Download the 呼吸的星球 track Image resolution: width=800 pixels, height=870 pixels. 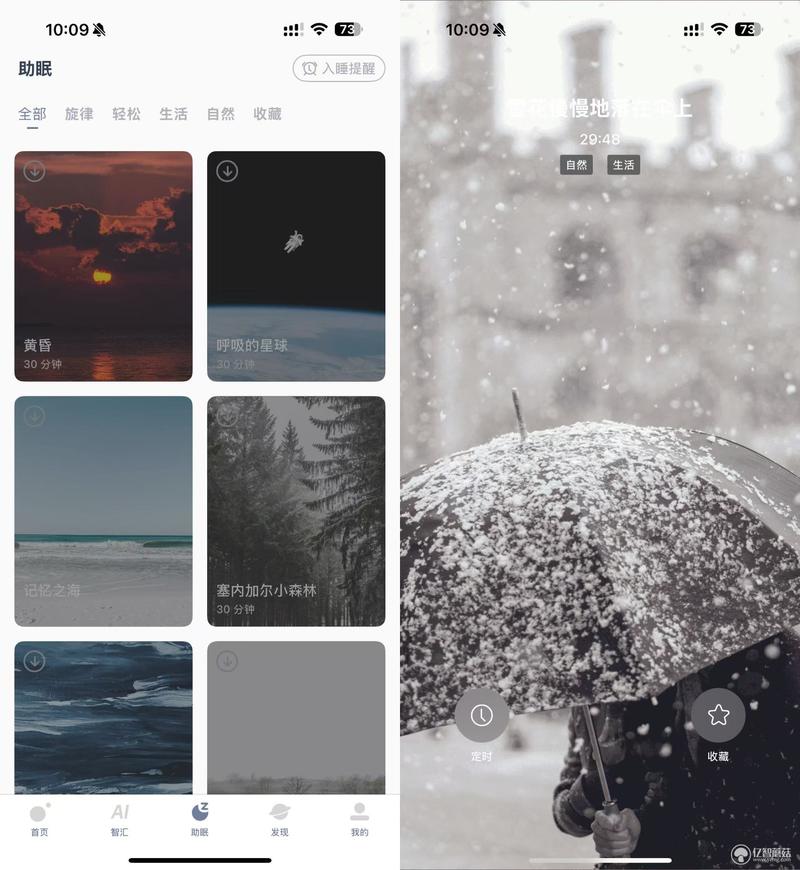227,171
